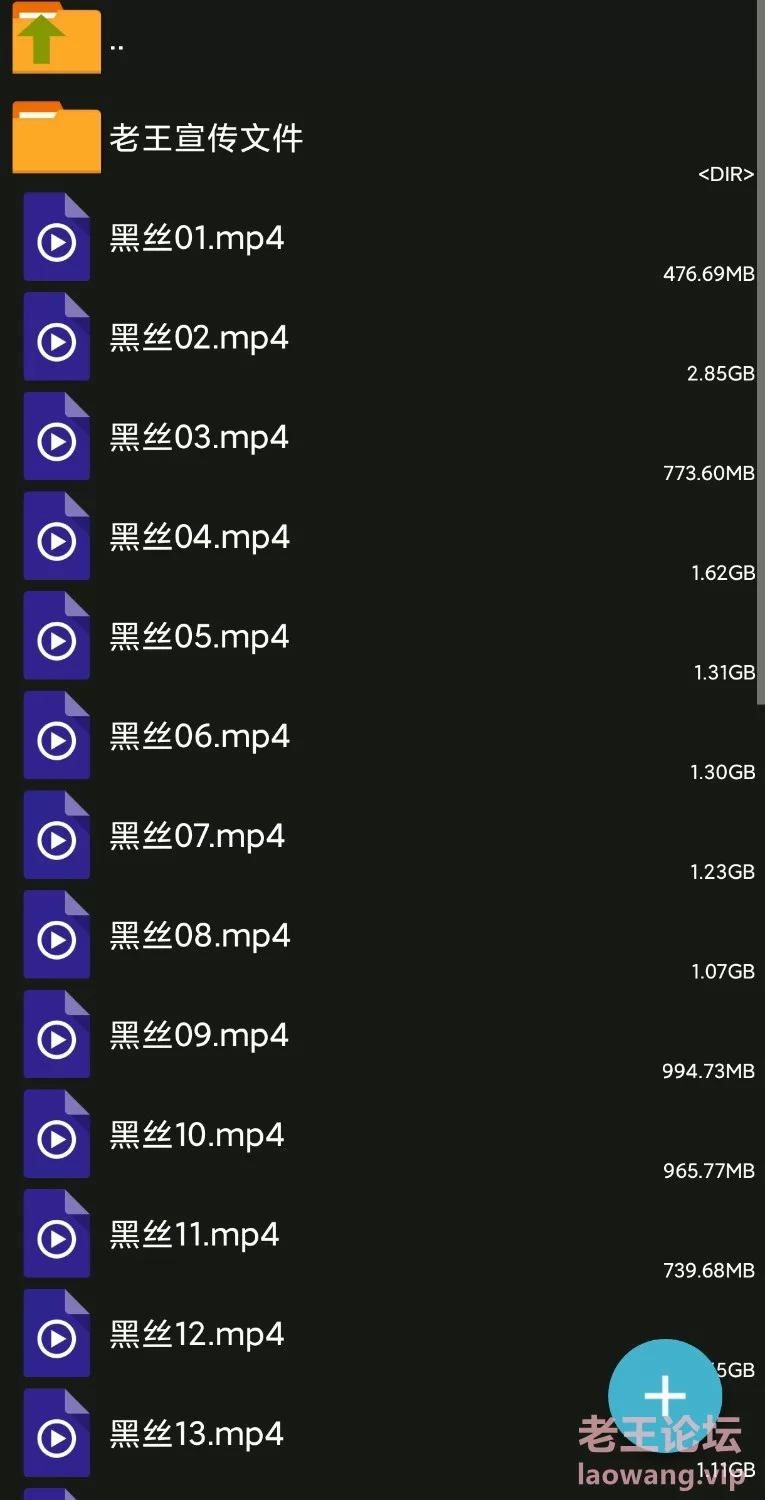Open 黑丝04.mp4

pos(382,538)
